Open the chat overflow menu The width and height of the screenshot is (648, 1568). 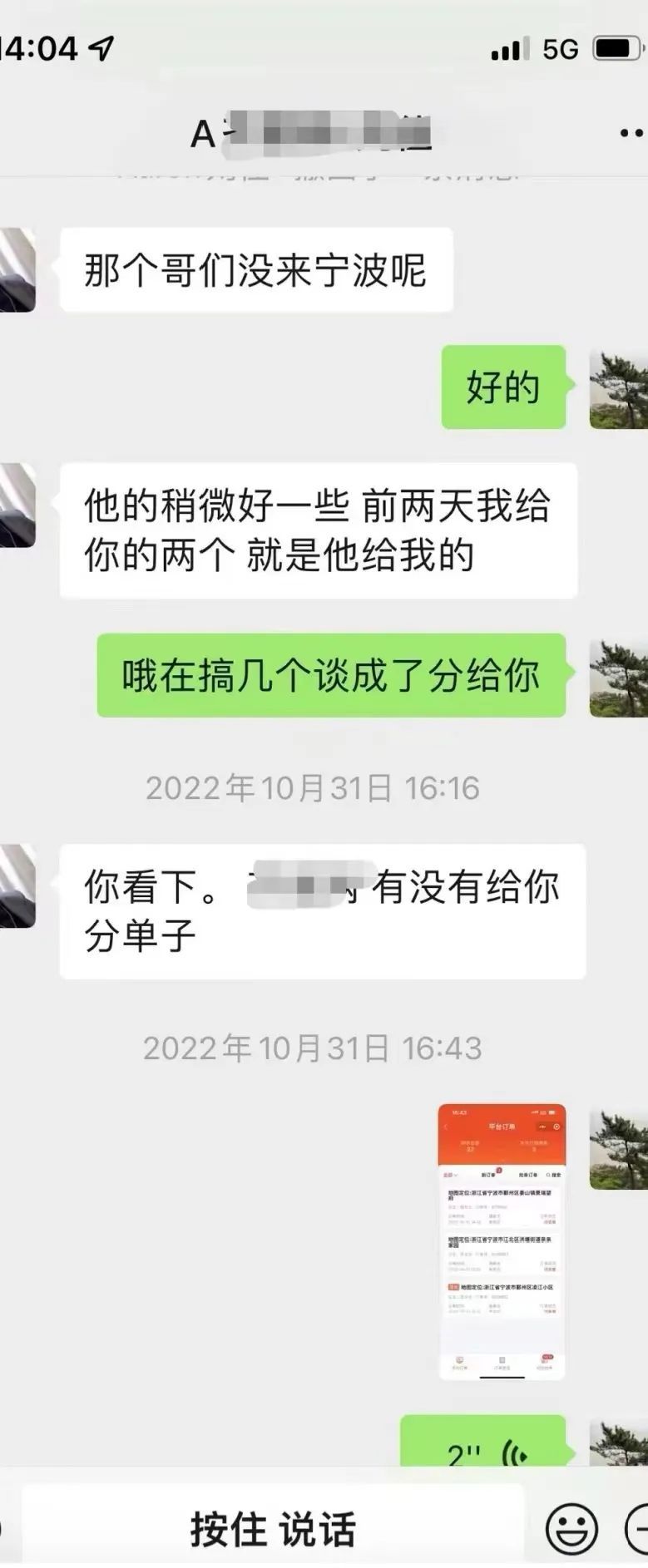pos(631,133)
